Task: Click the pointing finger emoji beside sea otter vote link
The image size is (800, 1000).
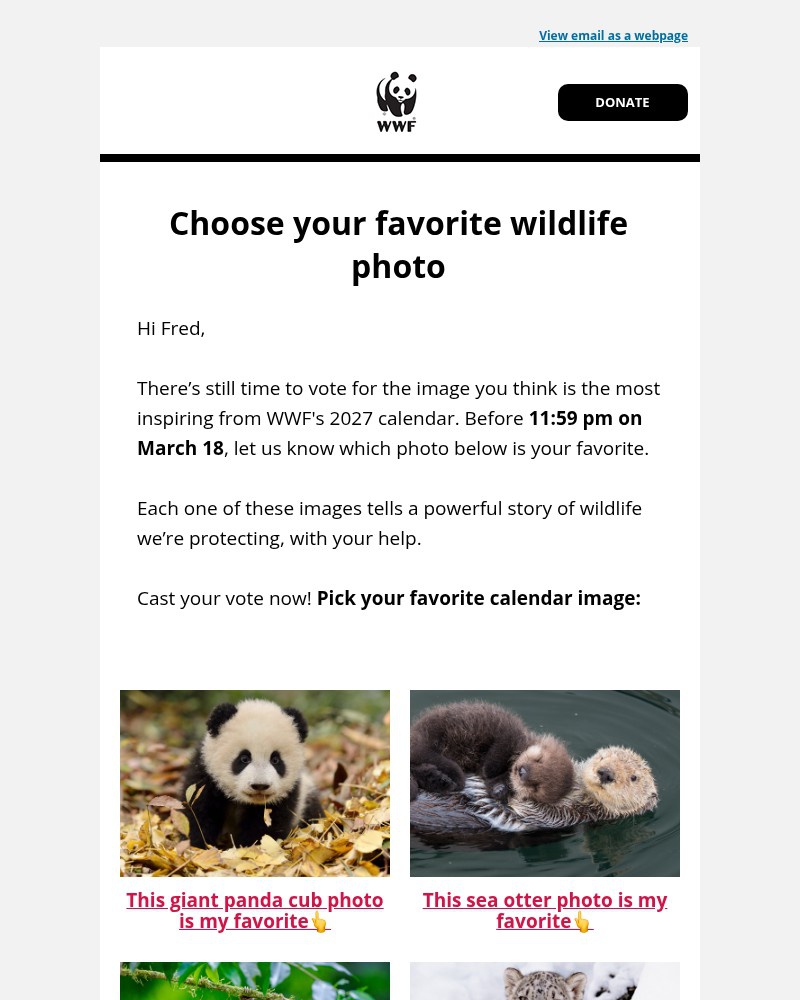Action: (583, 922)
